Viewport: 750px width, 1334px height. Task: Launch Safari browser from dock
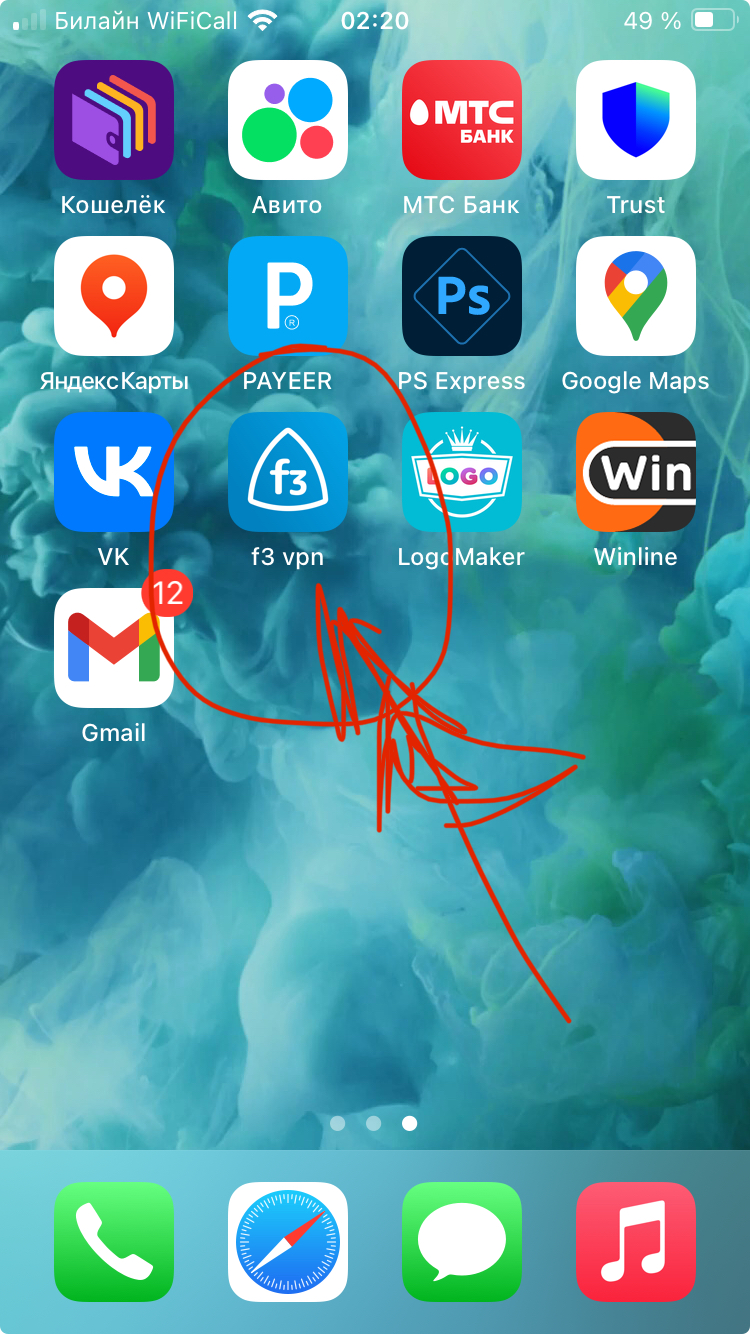tap(288, 1242)
